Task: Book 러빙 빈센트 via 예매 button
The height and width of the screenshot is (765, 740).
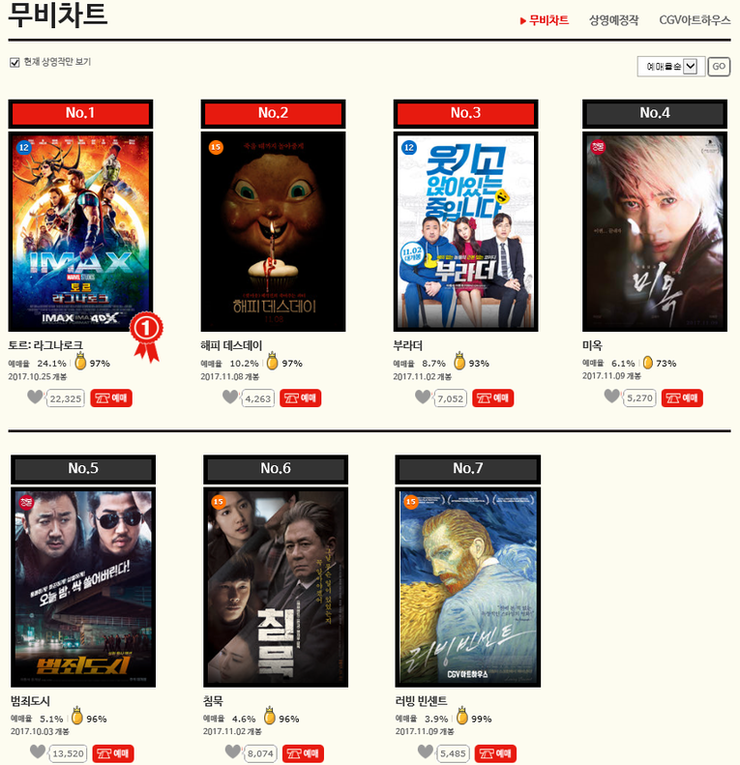Action: pos(496,753)
